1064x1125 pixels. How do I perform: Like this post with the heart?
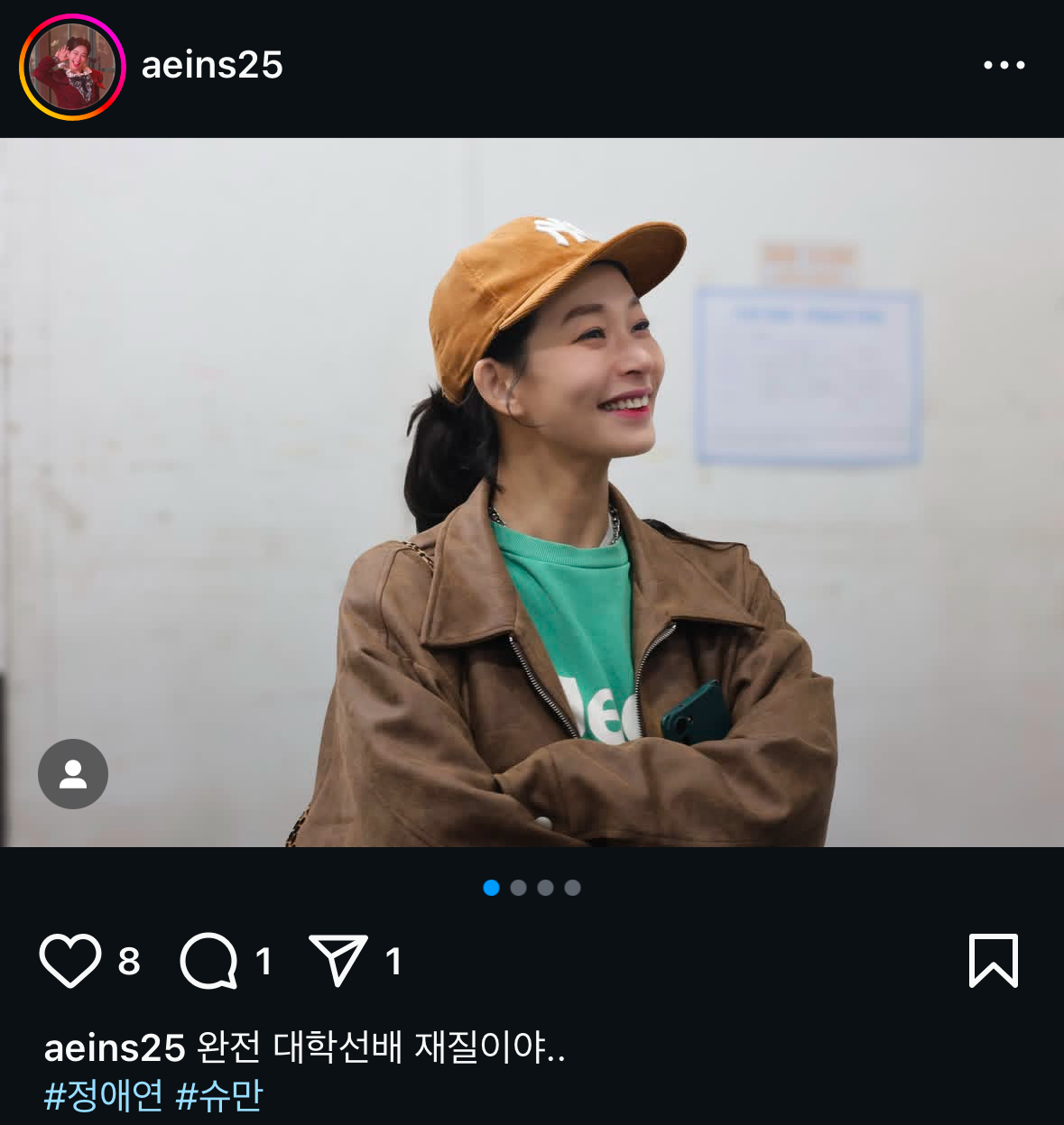tap(70, 961)
